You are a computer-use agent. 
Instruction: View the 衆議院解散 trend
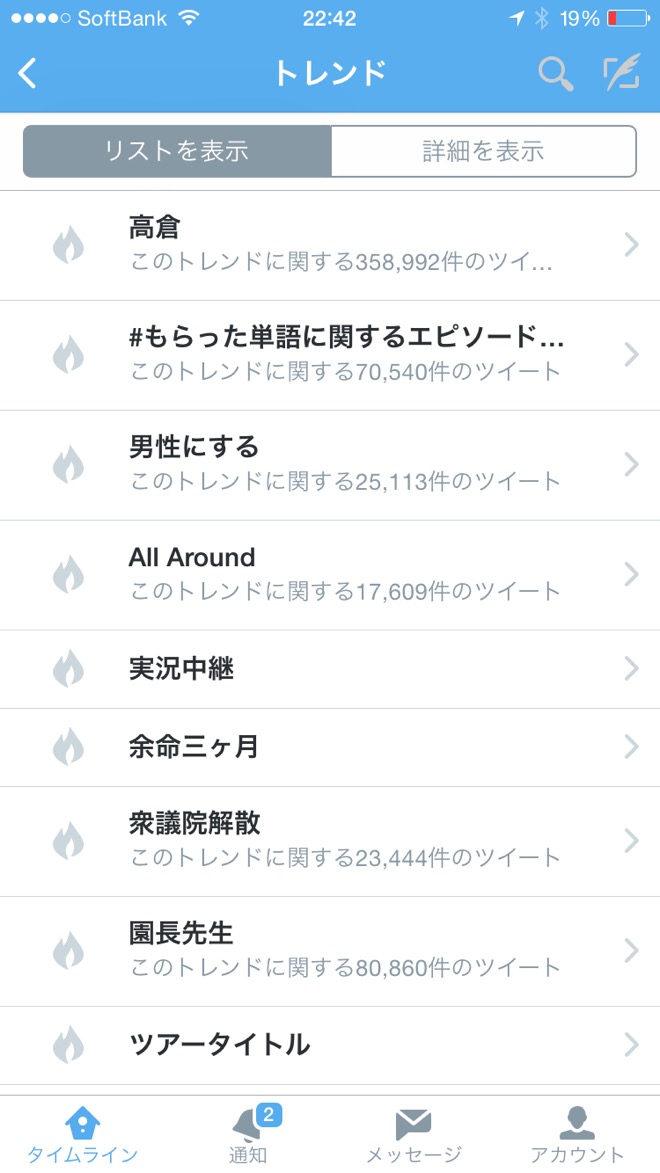coord(340,840)
